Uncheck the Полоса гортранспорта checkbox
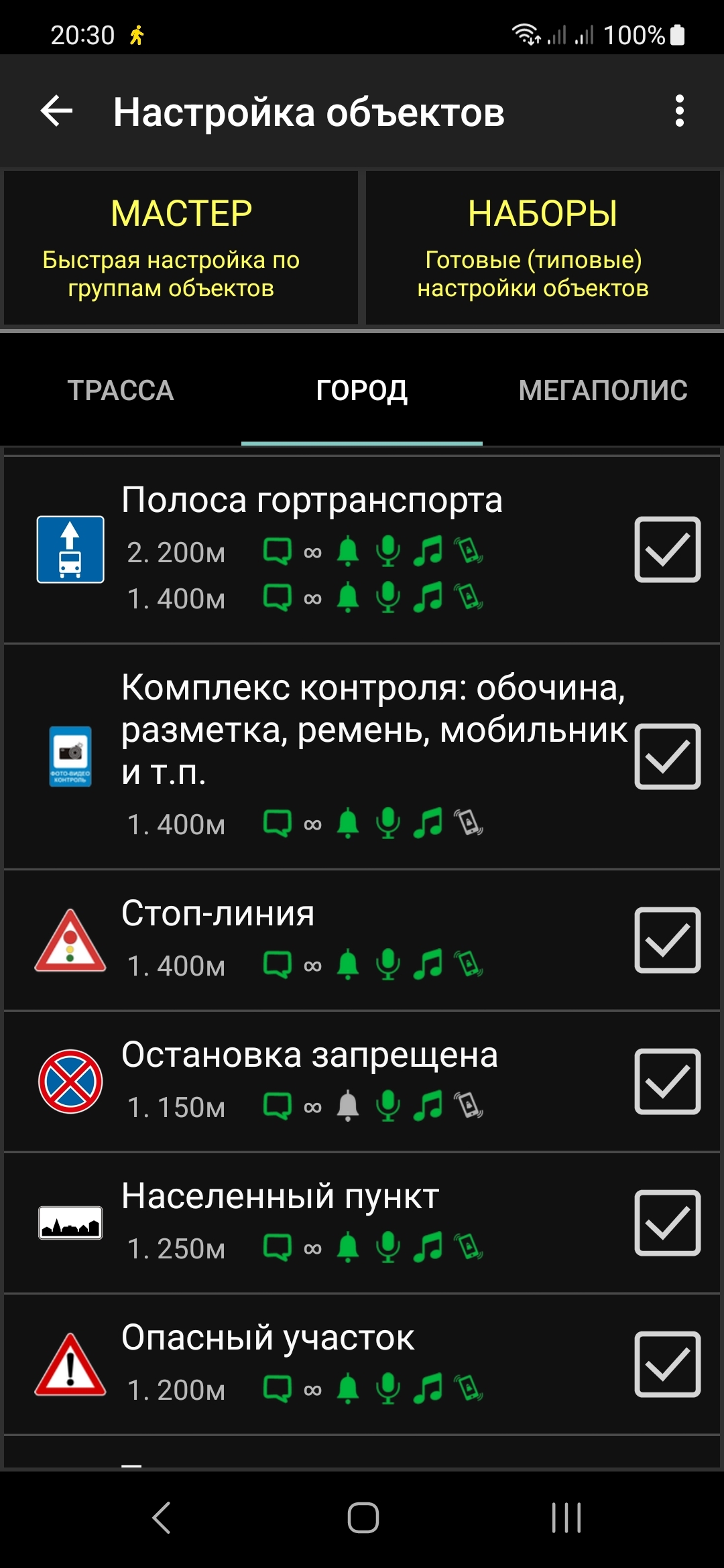Screen dimensions: 724x1568 667,549
